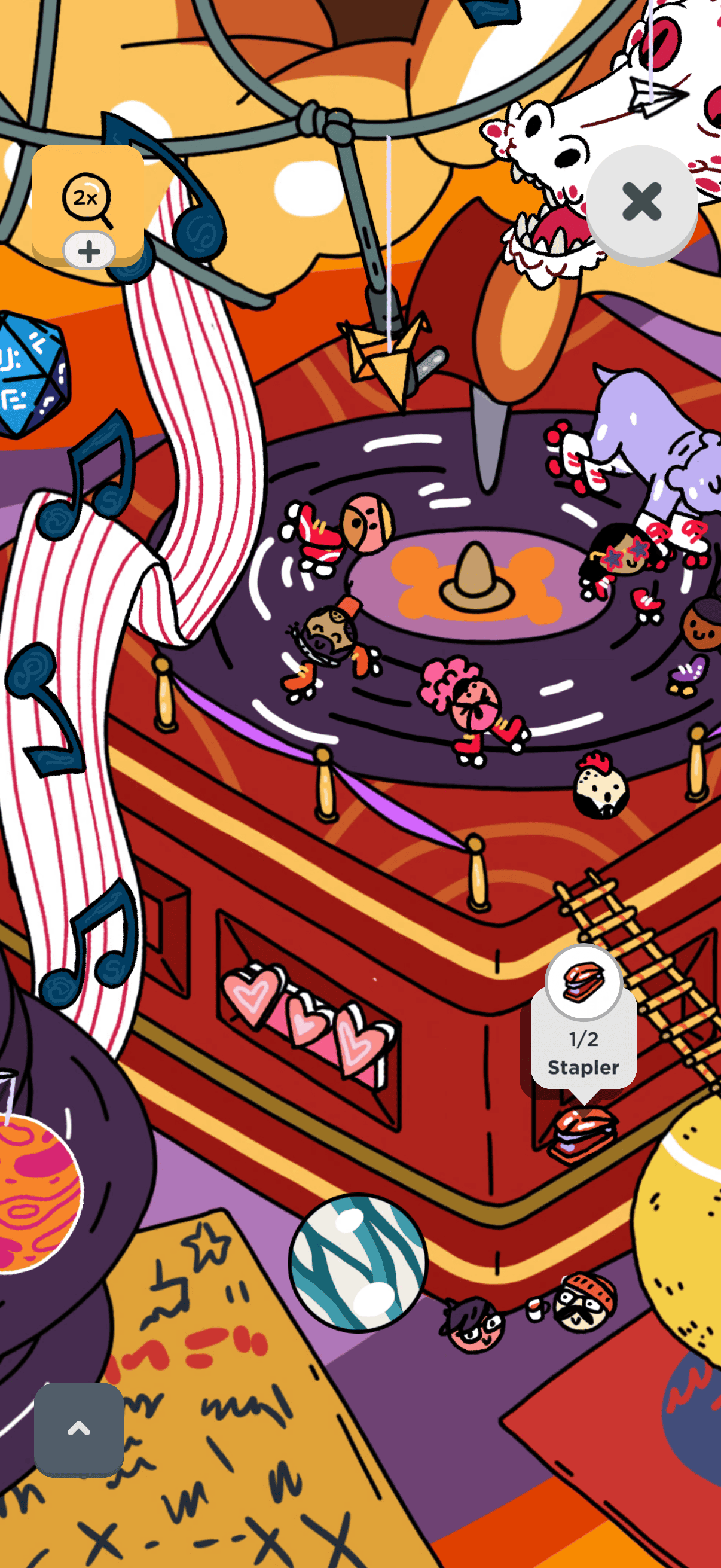Expand the panel with the up chevron

point(78,1428)
